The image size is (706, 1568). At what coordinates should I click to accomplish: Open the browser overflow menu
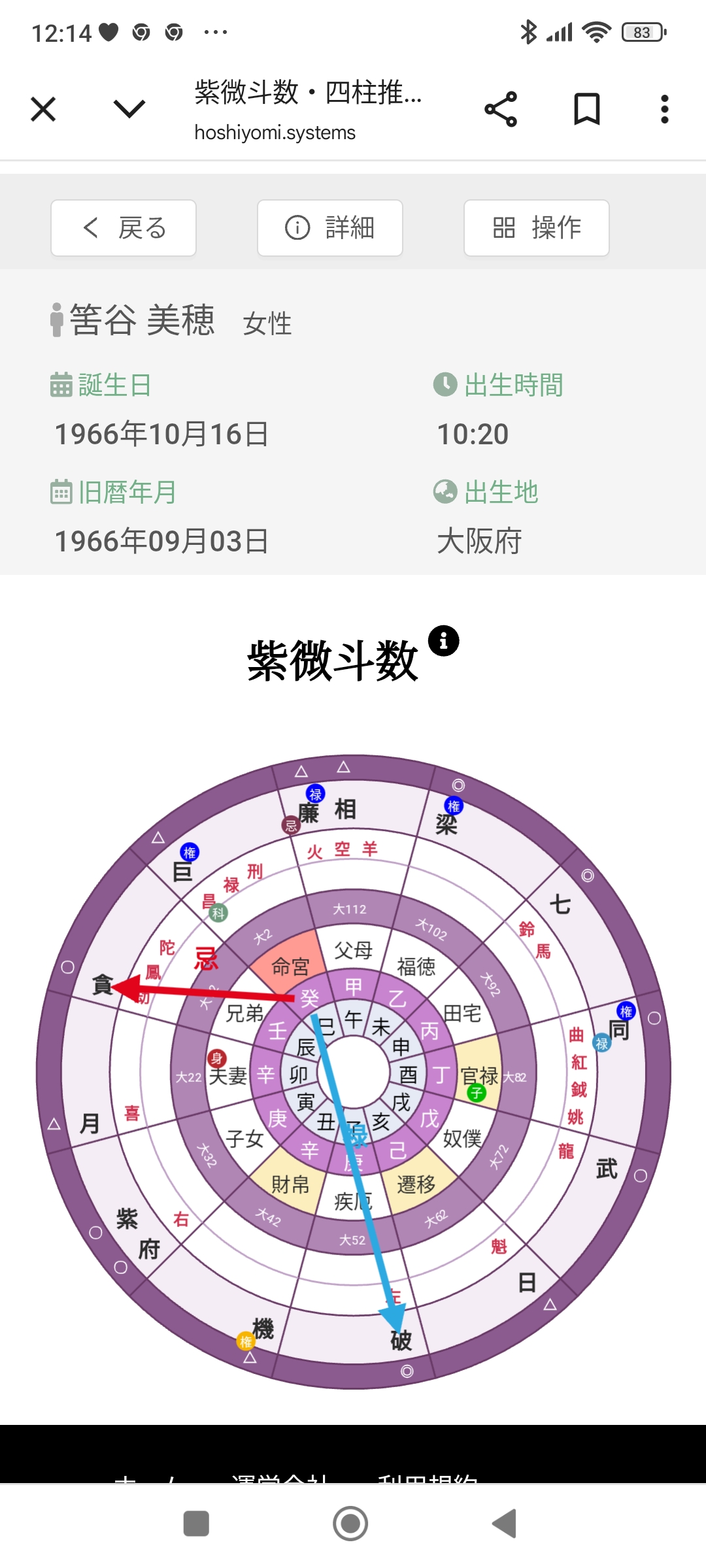point(665,109)
